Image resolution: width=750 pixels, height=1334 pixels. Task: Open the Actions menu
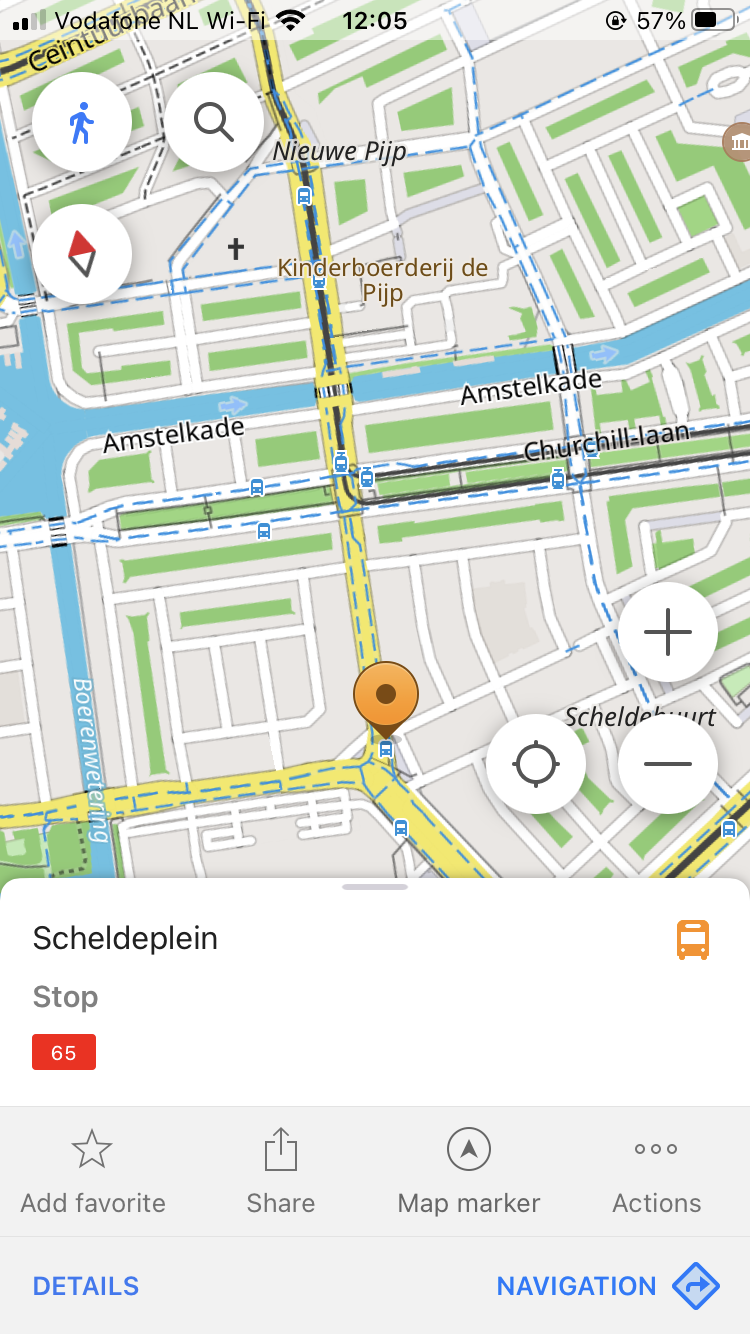click(x=656, y=1171)
